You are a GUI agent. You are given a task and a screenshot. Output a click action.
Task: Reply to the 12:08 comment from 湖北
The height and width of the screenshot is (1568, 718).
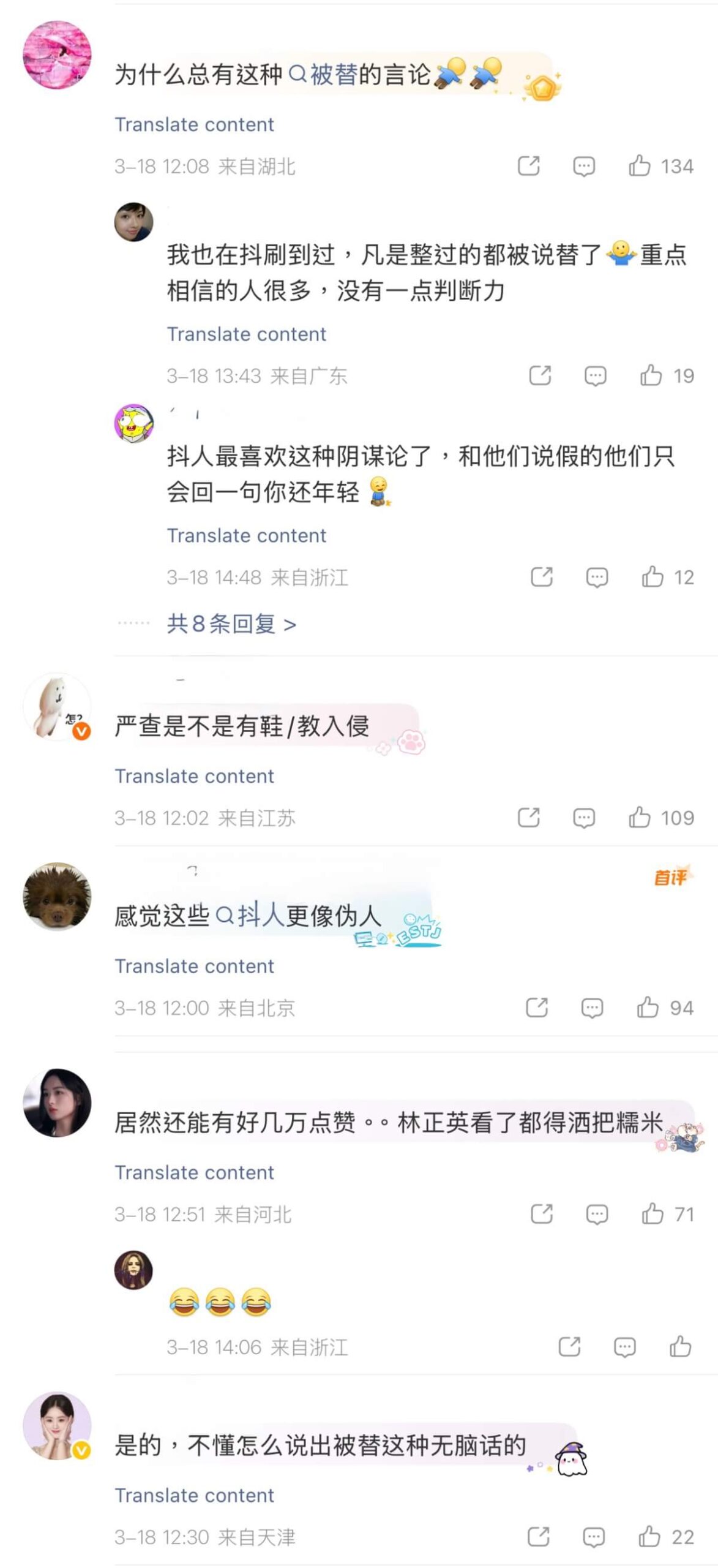point(584,166)
